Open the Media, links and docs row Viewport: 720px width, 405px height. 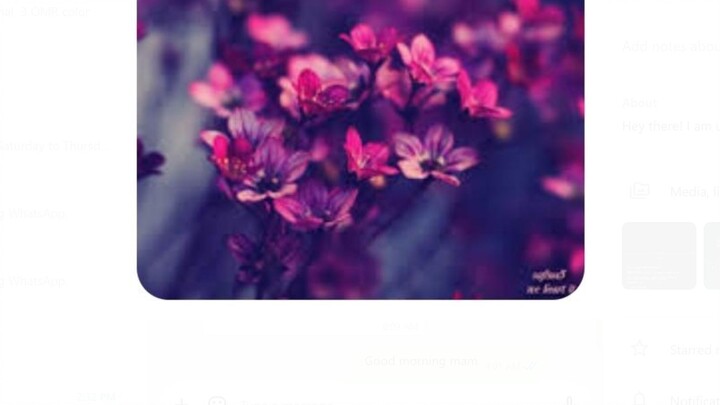[x=680, y=192]
